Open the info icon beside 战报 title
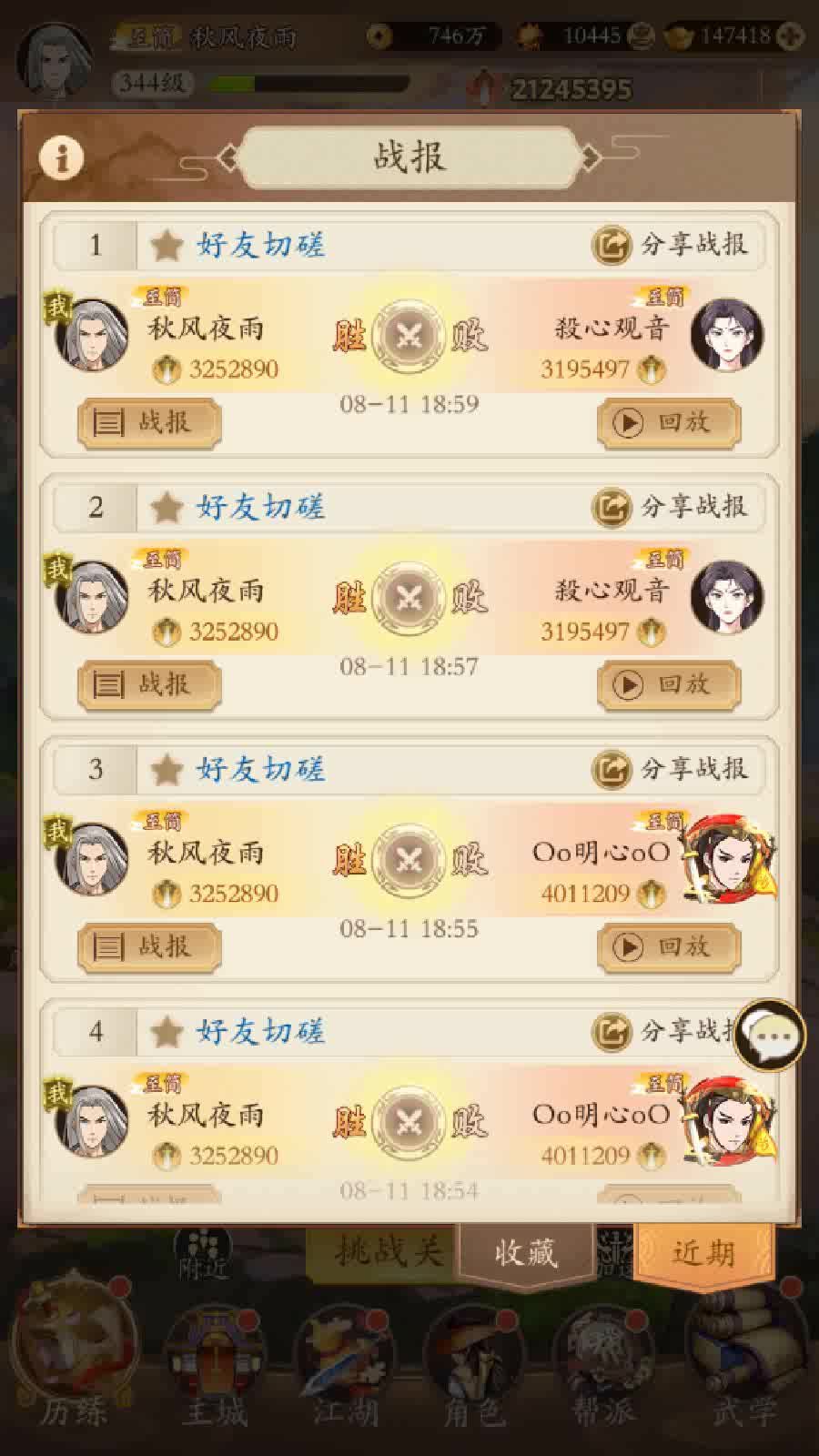 point(61,158)
